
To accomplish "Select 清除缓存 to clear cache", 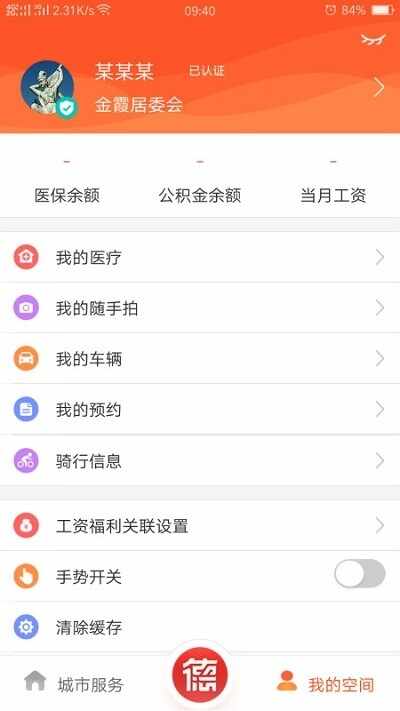I will tap(200, 627).
